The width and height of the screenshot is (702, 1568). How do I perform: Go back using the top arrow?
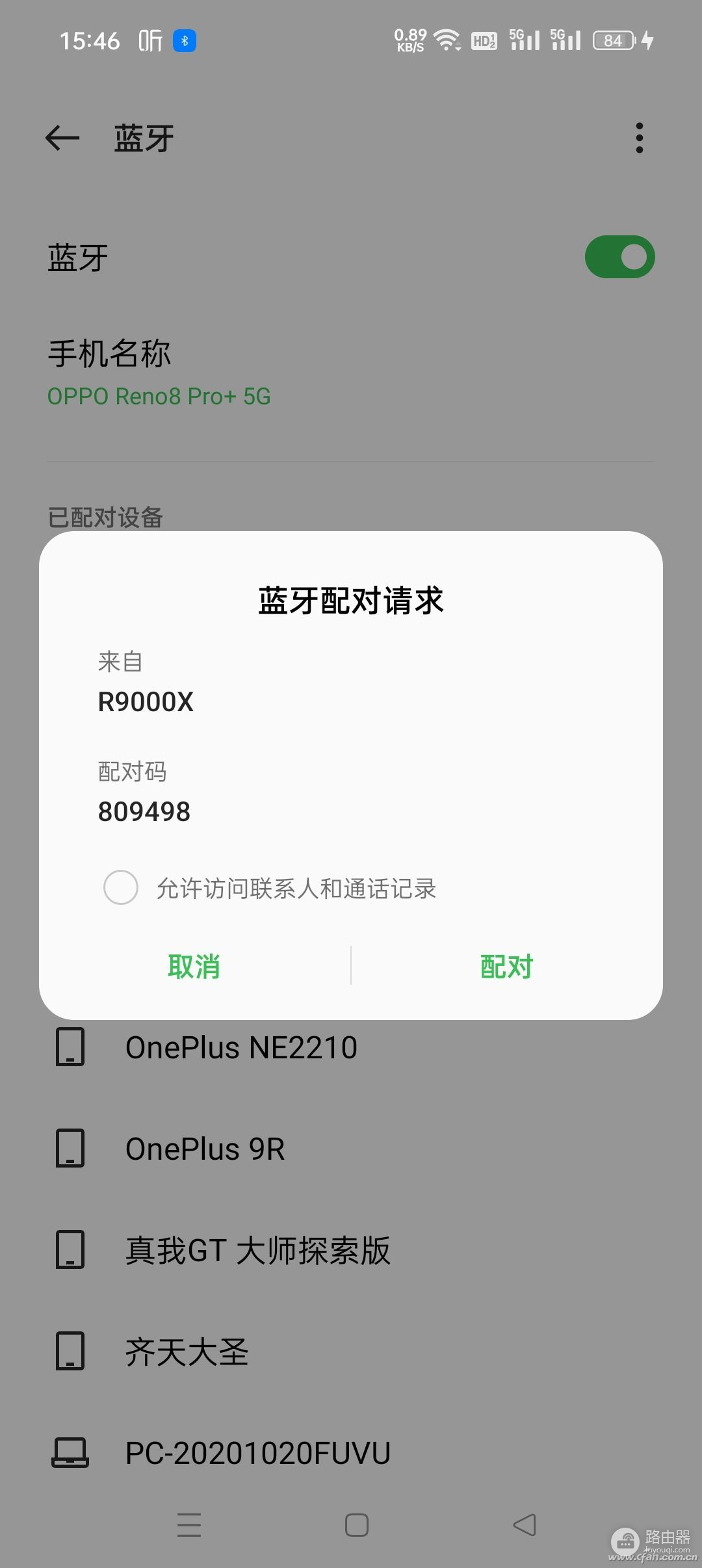(62, 138)
